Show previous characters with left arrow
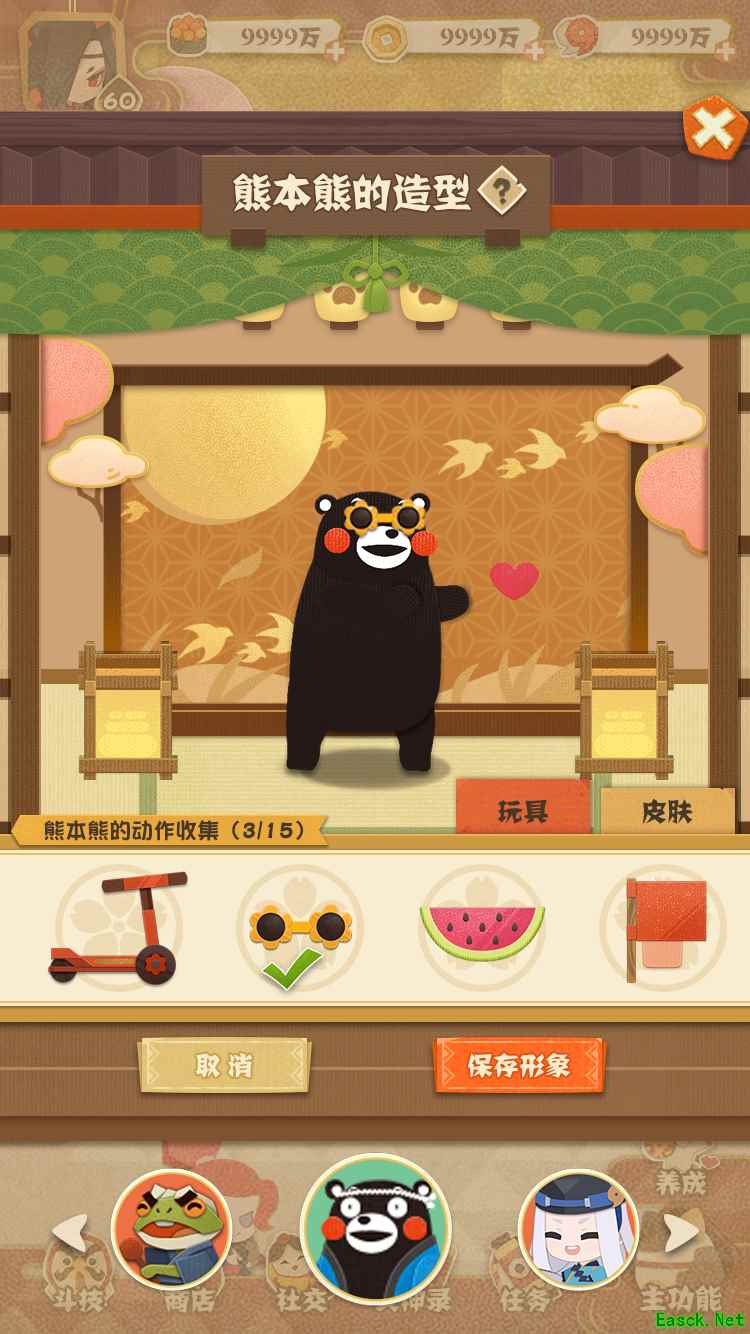 pyautogui.click(x=70, y=1232)
